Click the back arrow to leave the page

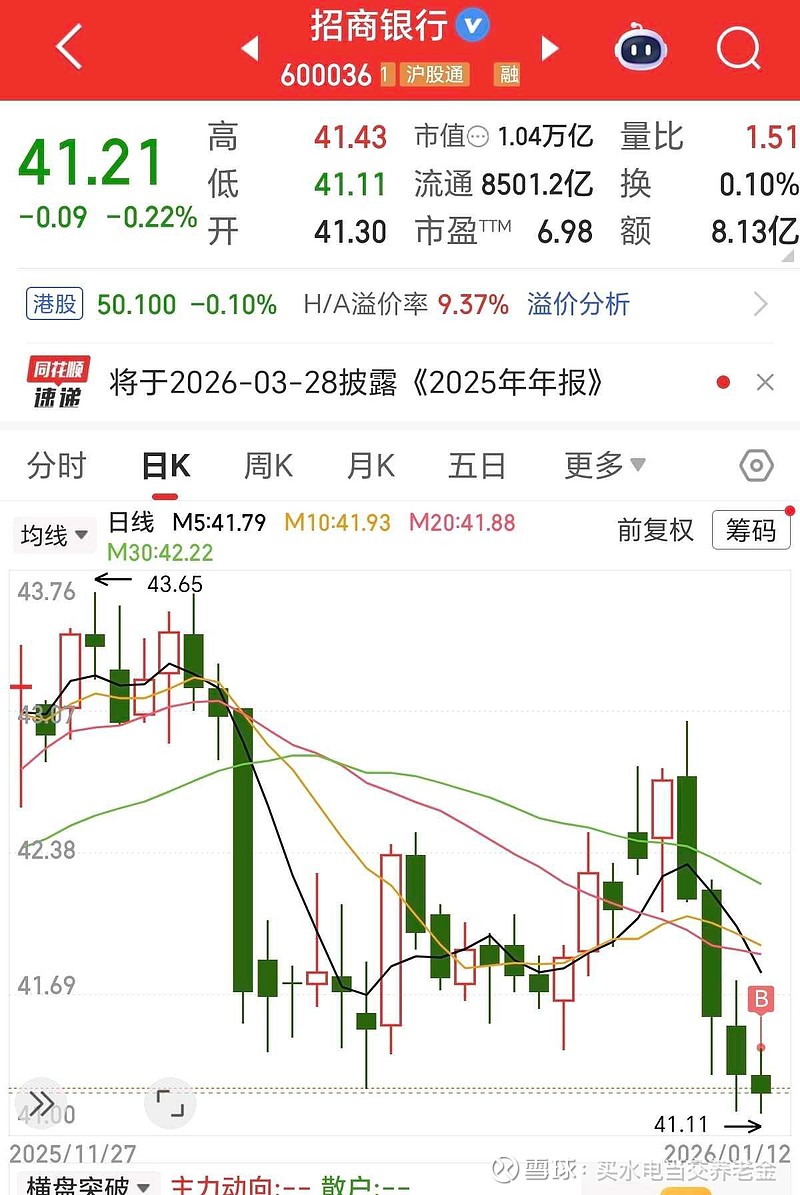67,48
